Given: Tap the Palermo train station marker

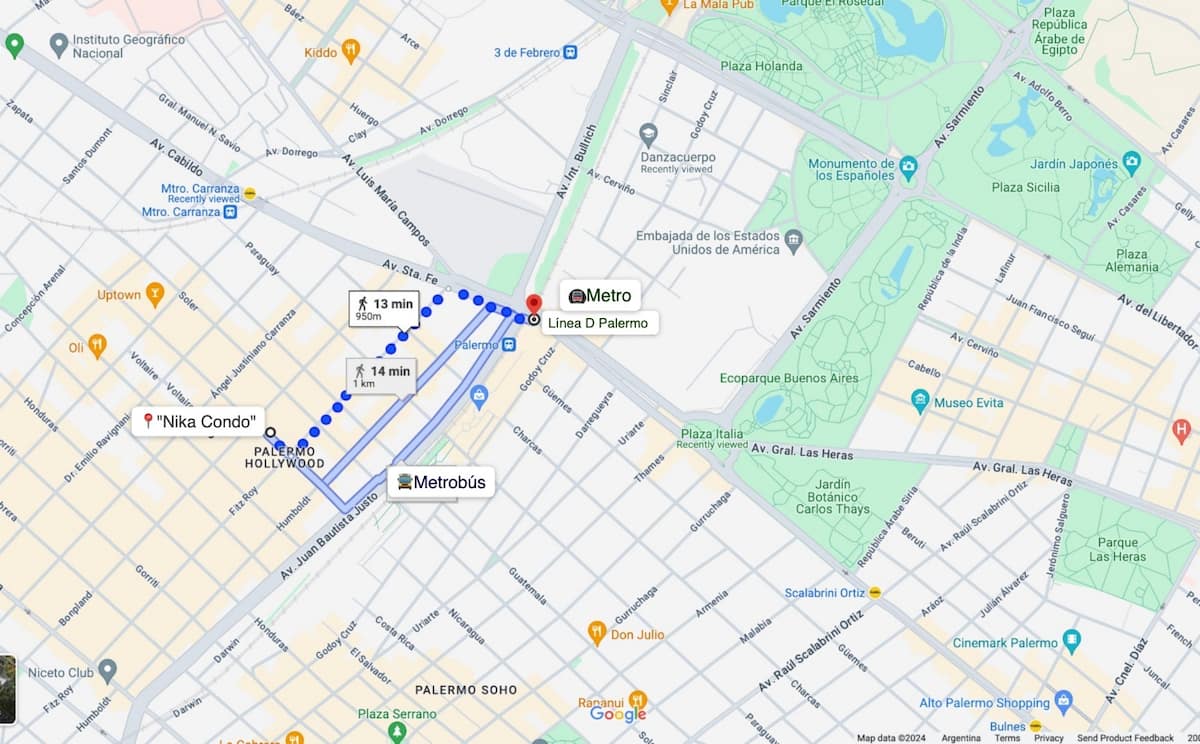Looking at the screenshot, I should (x=510, y=345).
